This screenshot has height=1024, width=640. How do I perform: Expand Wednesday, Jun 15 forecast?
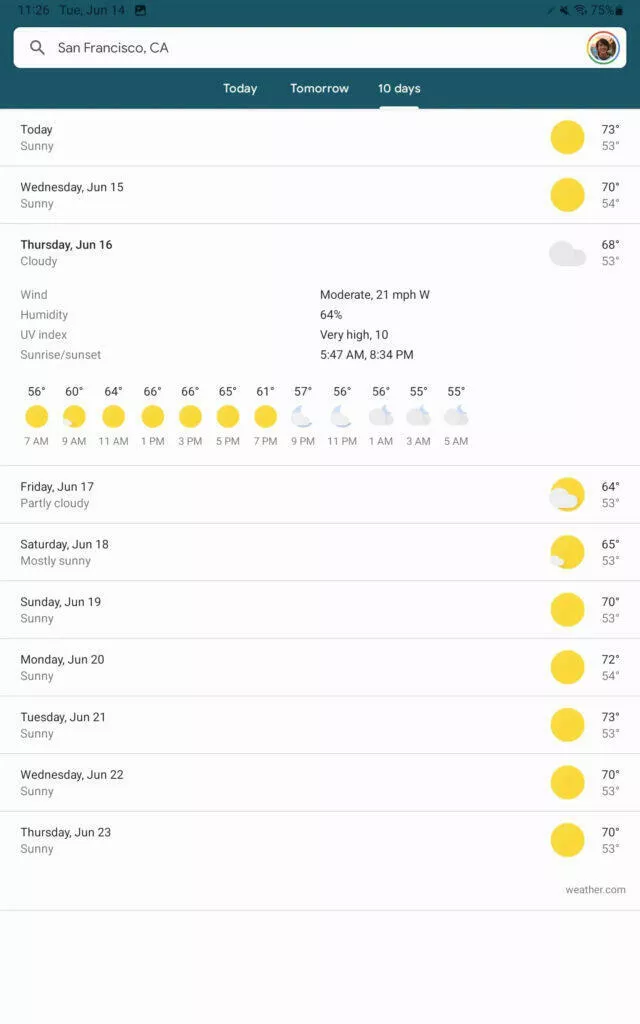320,195
